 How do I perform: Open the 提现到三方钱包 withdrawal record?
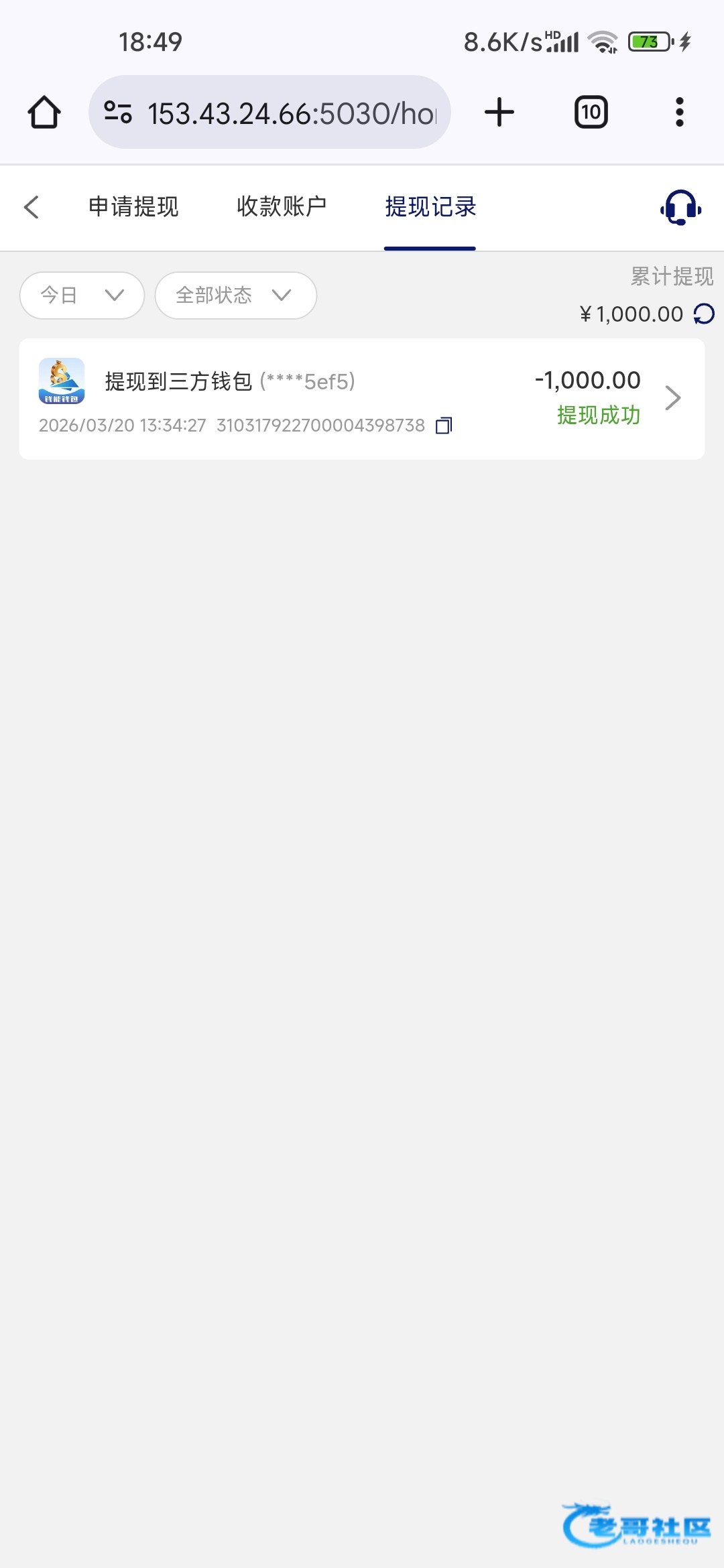click(x=362, y=399)
